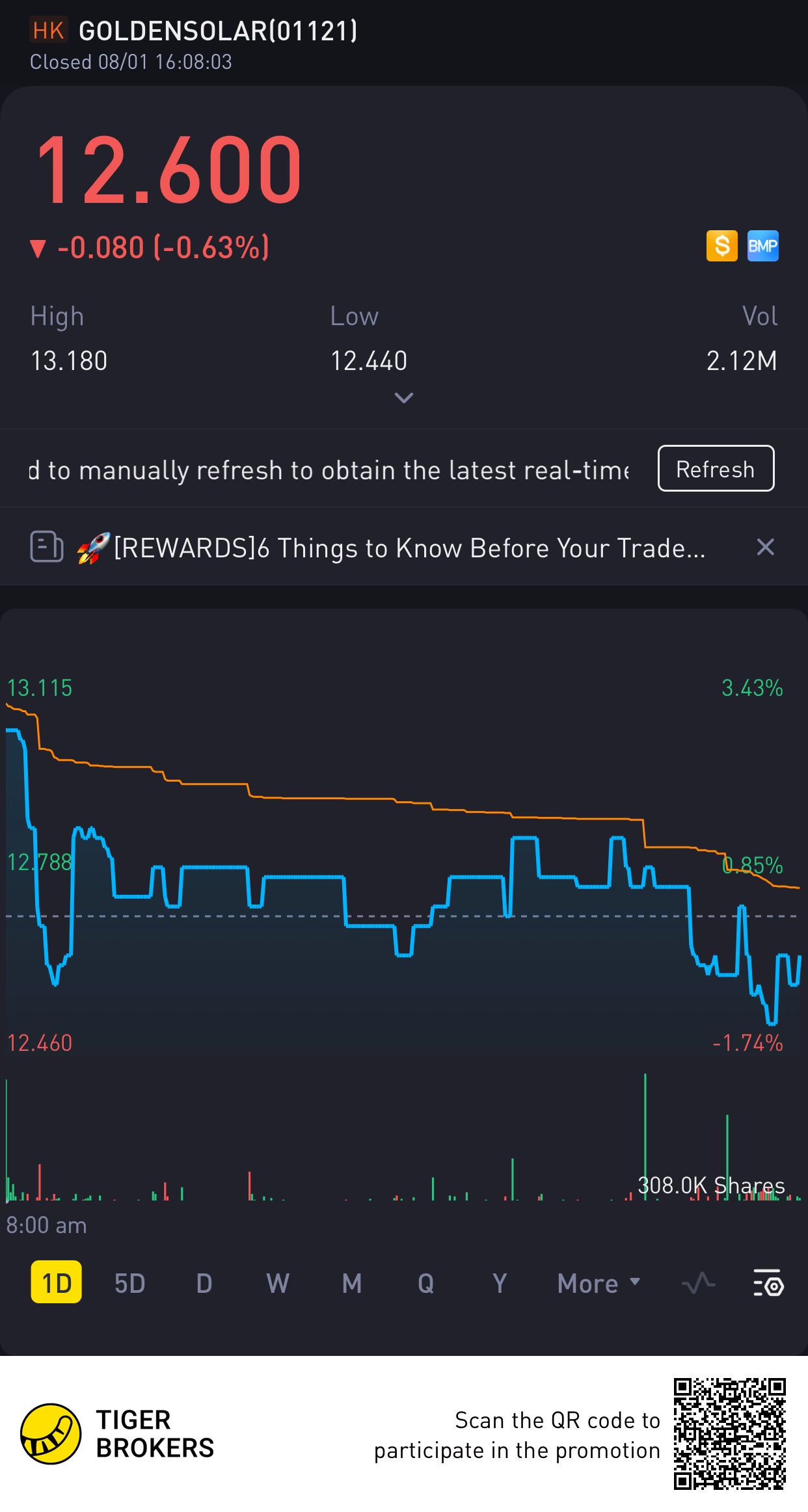
Task: Switch to the weekly W chart
Action: (x=278, y=1283)
